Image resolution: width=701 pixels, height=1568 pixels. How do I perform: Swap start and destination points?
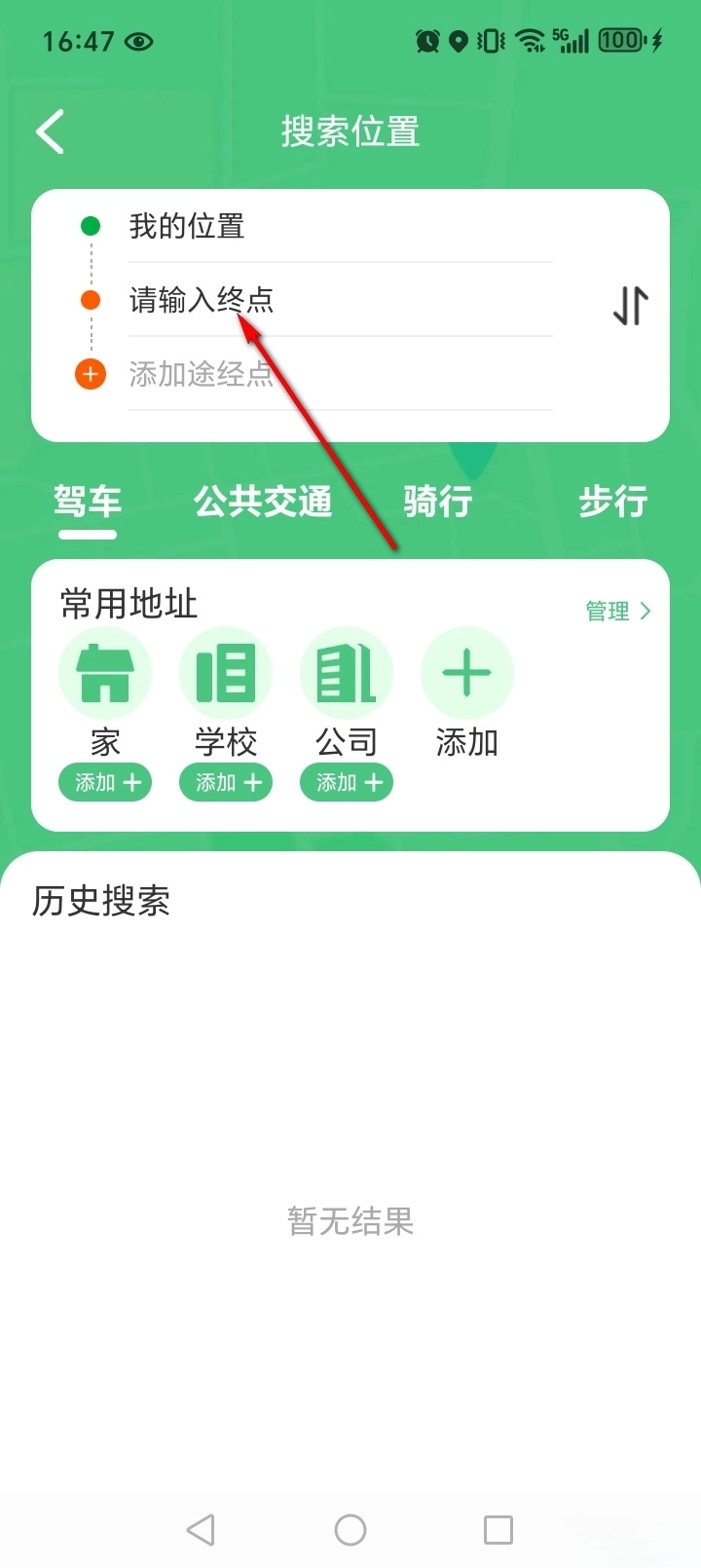coord(630,306)
